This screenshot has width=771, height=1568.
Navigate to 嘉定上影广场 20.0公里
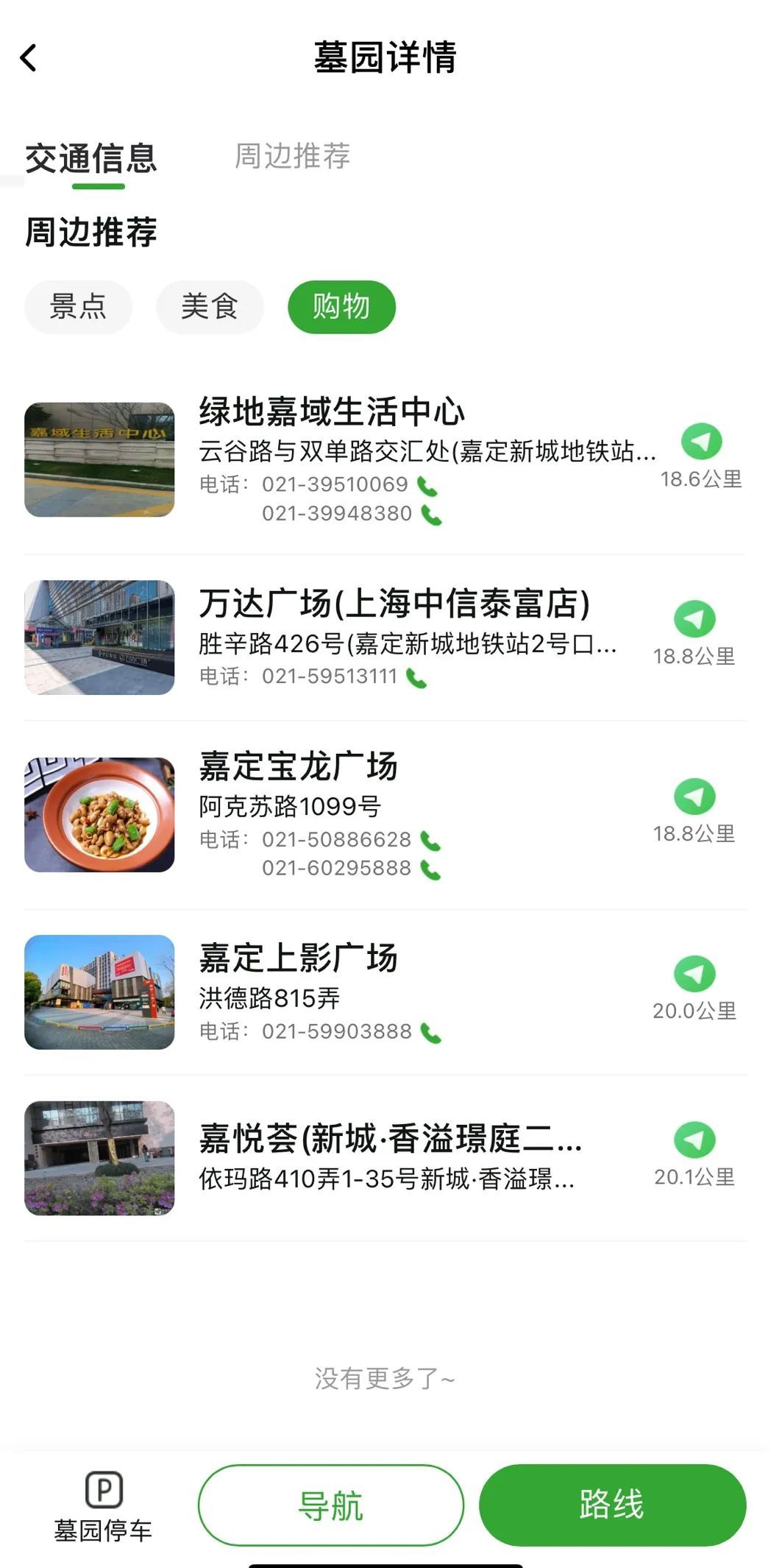coord(694,975)
